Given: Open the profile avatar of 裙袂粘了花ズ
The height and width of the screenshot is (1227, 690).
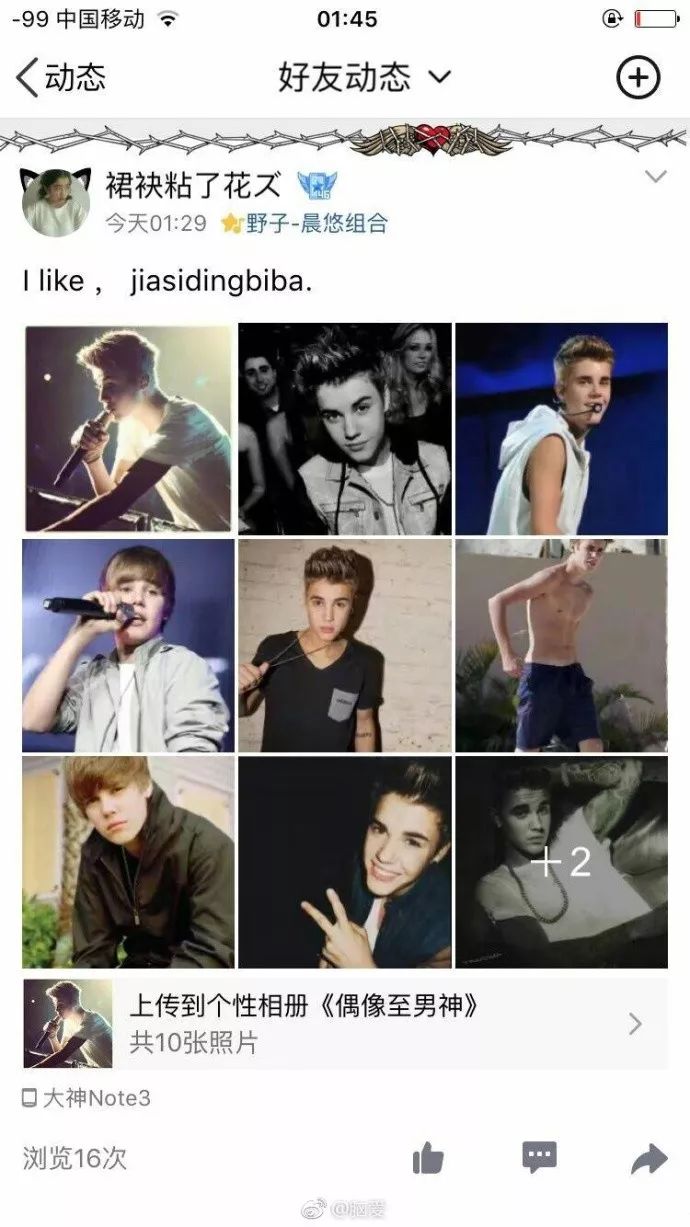Looking at the screenshot, I should click(x=56, y=202).
